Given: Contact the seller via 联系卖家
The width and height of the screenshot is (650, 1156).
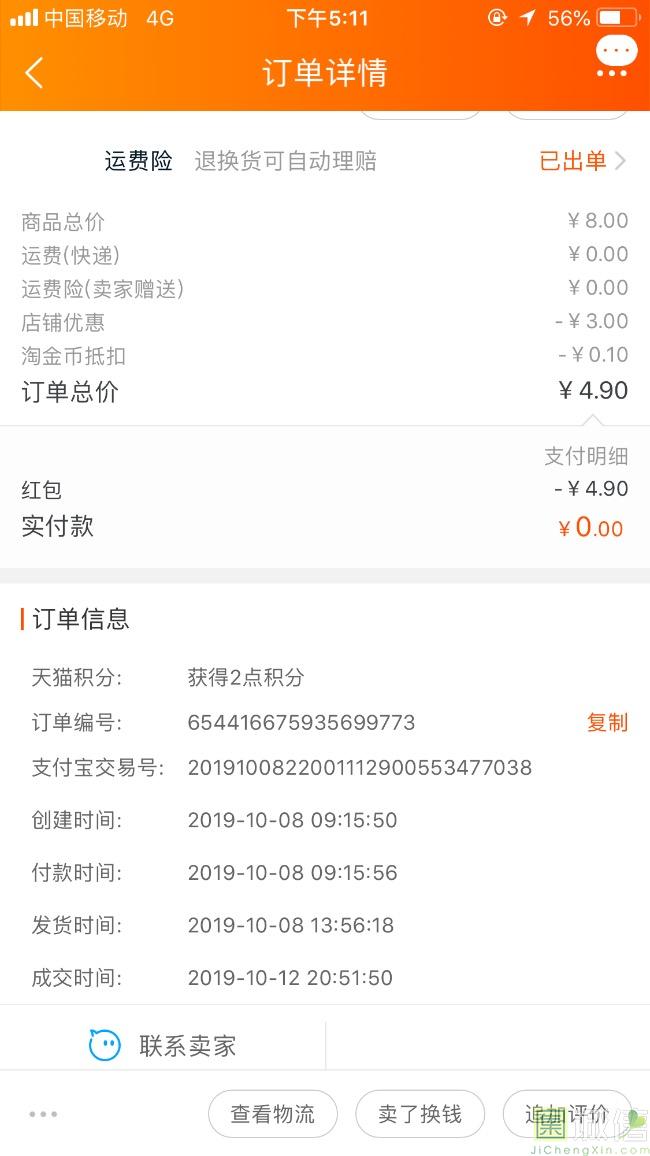Looking at the screenshot, I should click(164, 1046).
